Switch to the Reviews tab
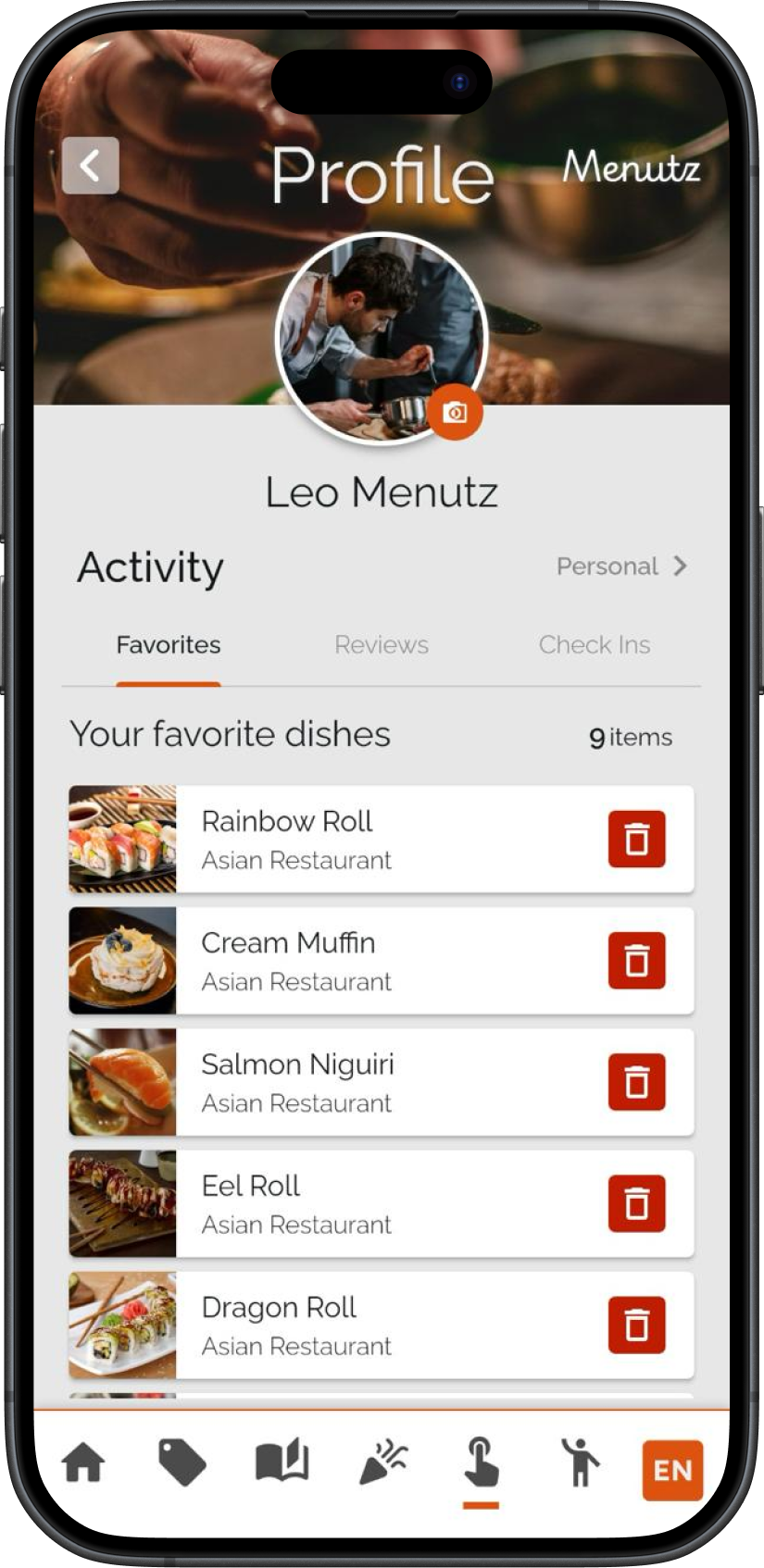The image size is (764, 1568). pyautogui.click(x=382, y=644)
